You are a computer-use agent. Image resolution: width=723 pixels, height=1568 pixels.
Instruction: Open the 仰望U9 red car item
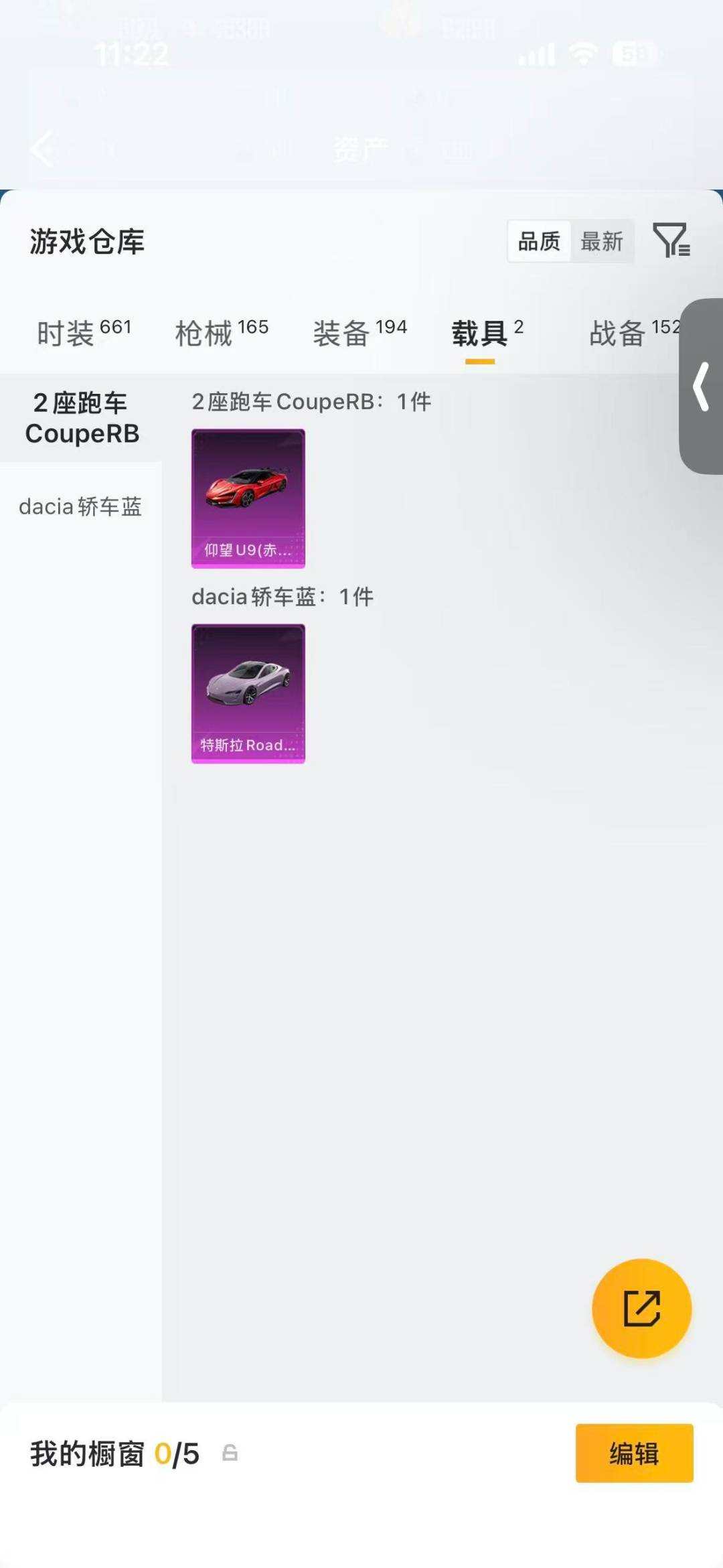pyautogui.click(x=248, y=498)
